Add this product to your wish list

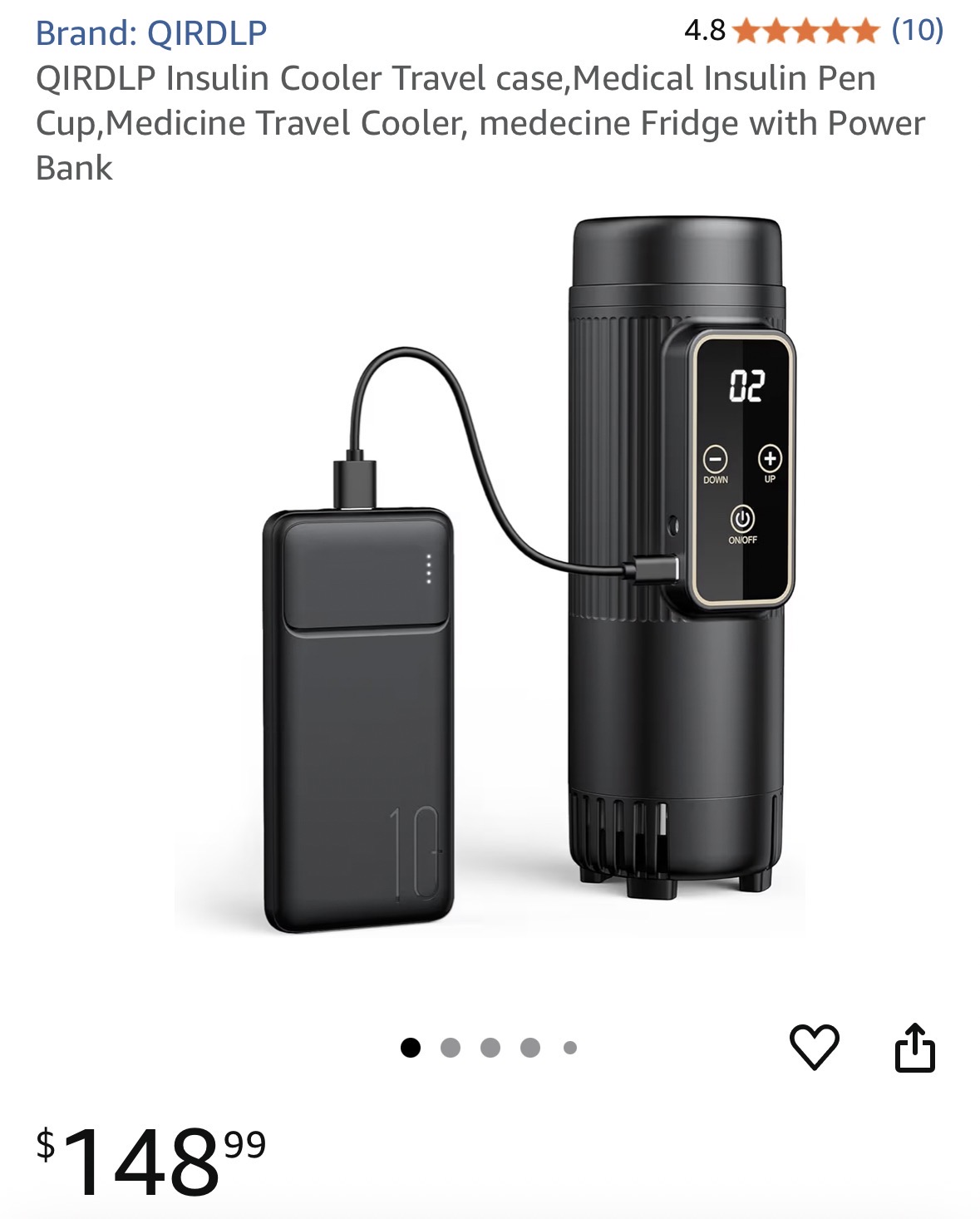(814, 1047)
